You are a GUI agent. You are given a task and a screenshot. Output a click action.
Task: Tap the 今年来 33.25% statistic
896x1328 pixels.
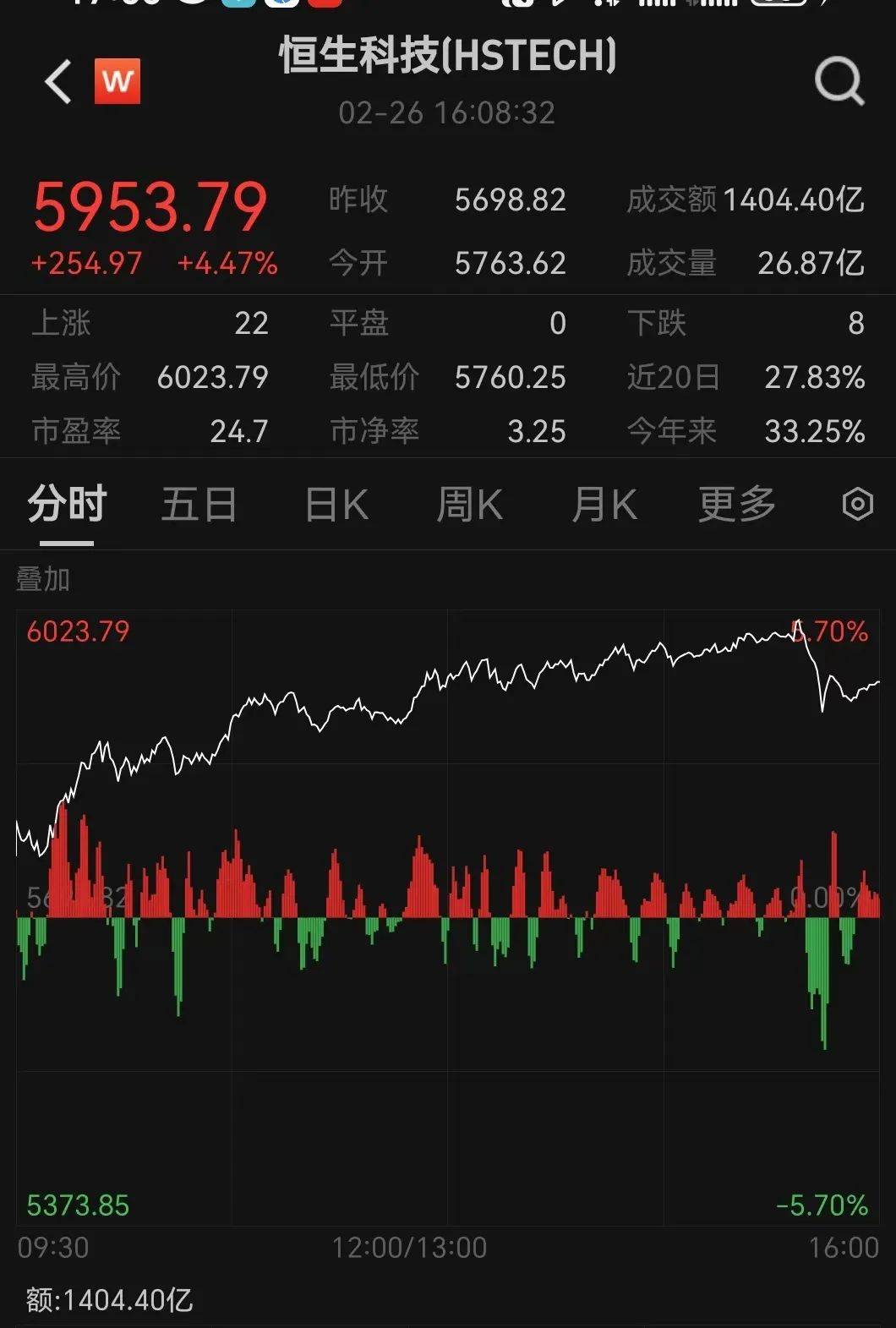[744, 431]
